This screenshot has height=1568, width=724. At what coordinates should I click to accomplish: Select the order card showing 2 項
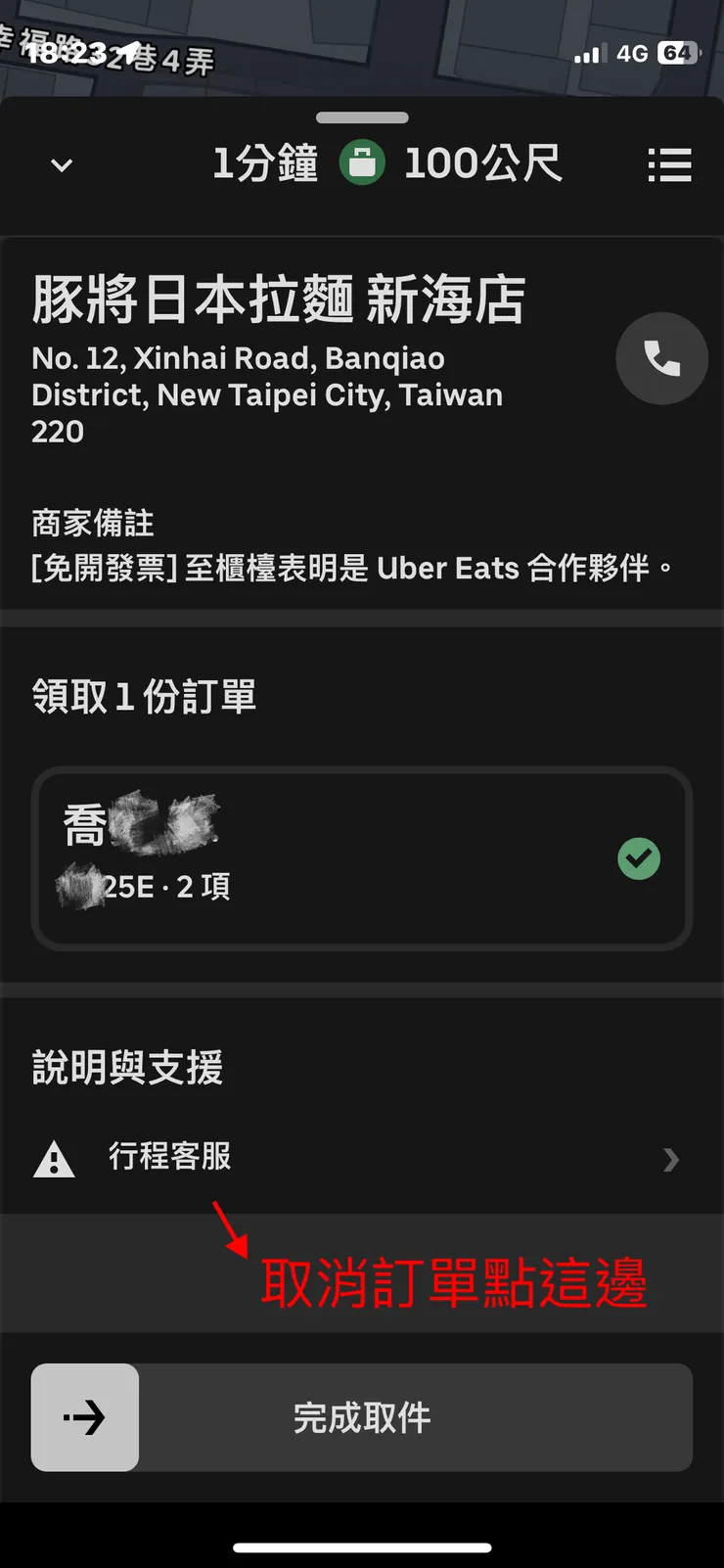pos(362,858)
